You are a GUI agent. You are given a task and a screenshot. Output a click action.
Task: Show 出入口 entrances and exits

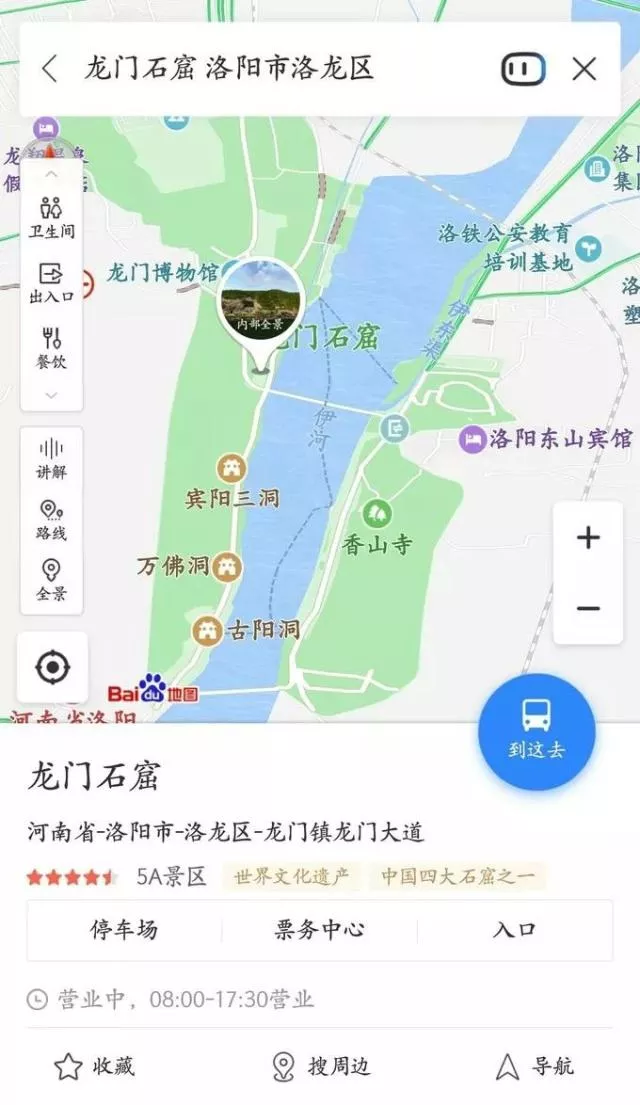52,283
